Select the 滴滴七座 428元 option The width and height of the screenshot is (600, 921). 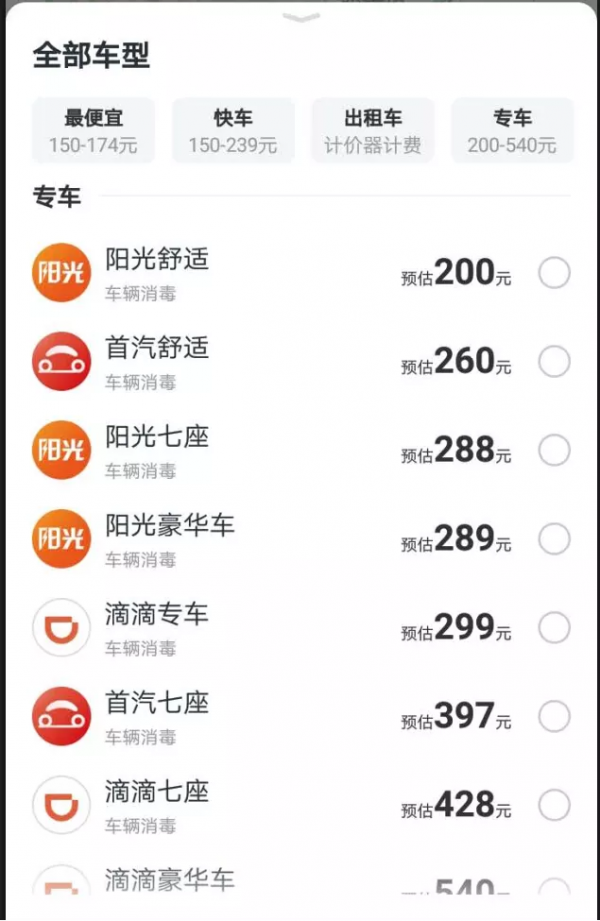tap(554, 806)
